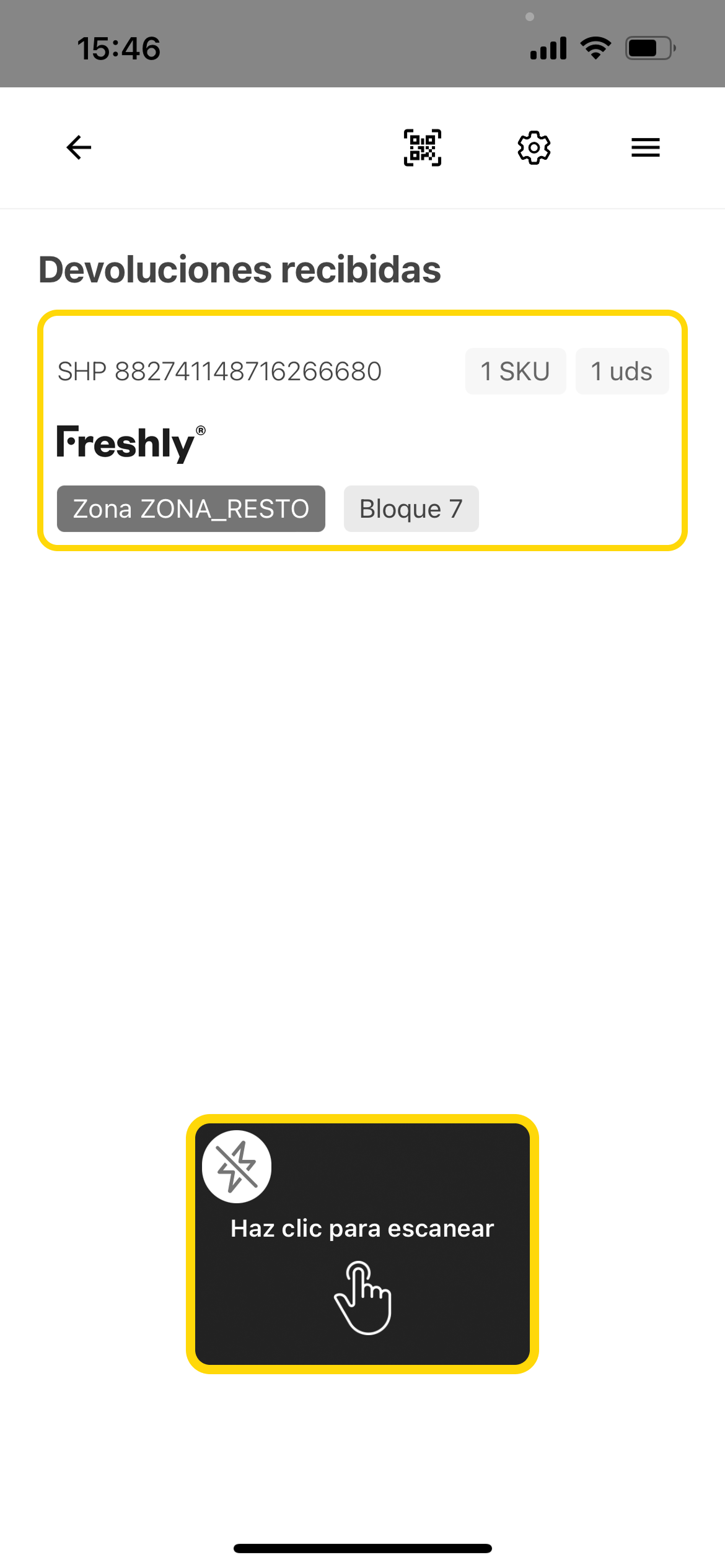Toggle the Bloque 7 chip
The height and width of the screenshot is (1568, 725).
411,508
